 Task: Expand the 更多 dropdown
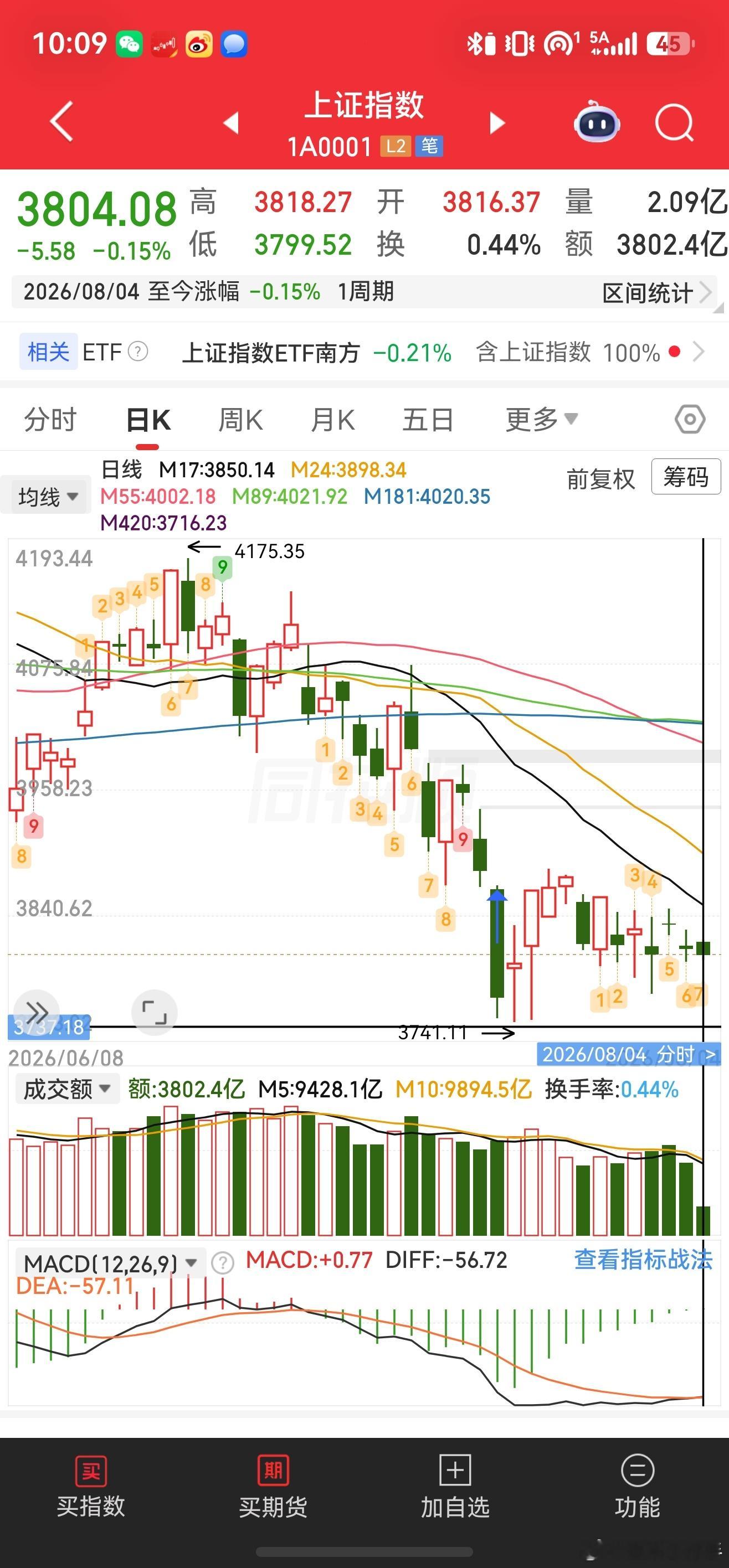coord(541,419)
